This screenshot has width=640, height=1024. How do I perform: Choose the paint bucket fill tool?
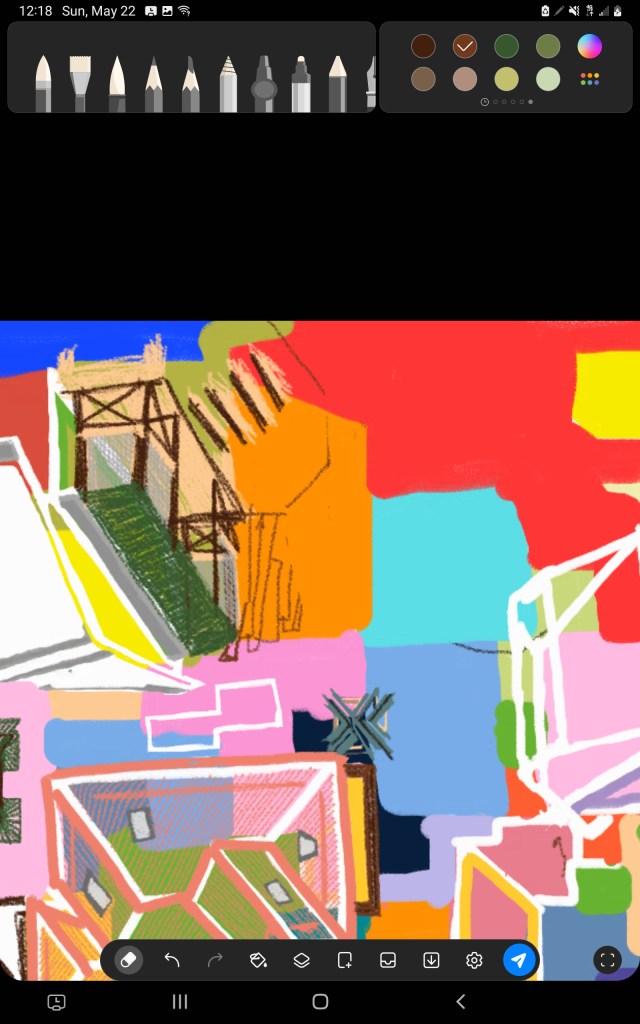point(258,960)
